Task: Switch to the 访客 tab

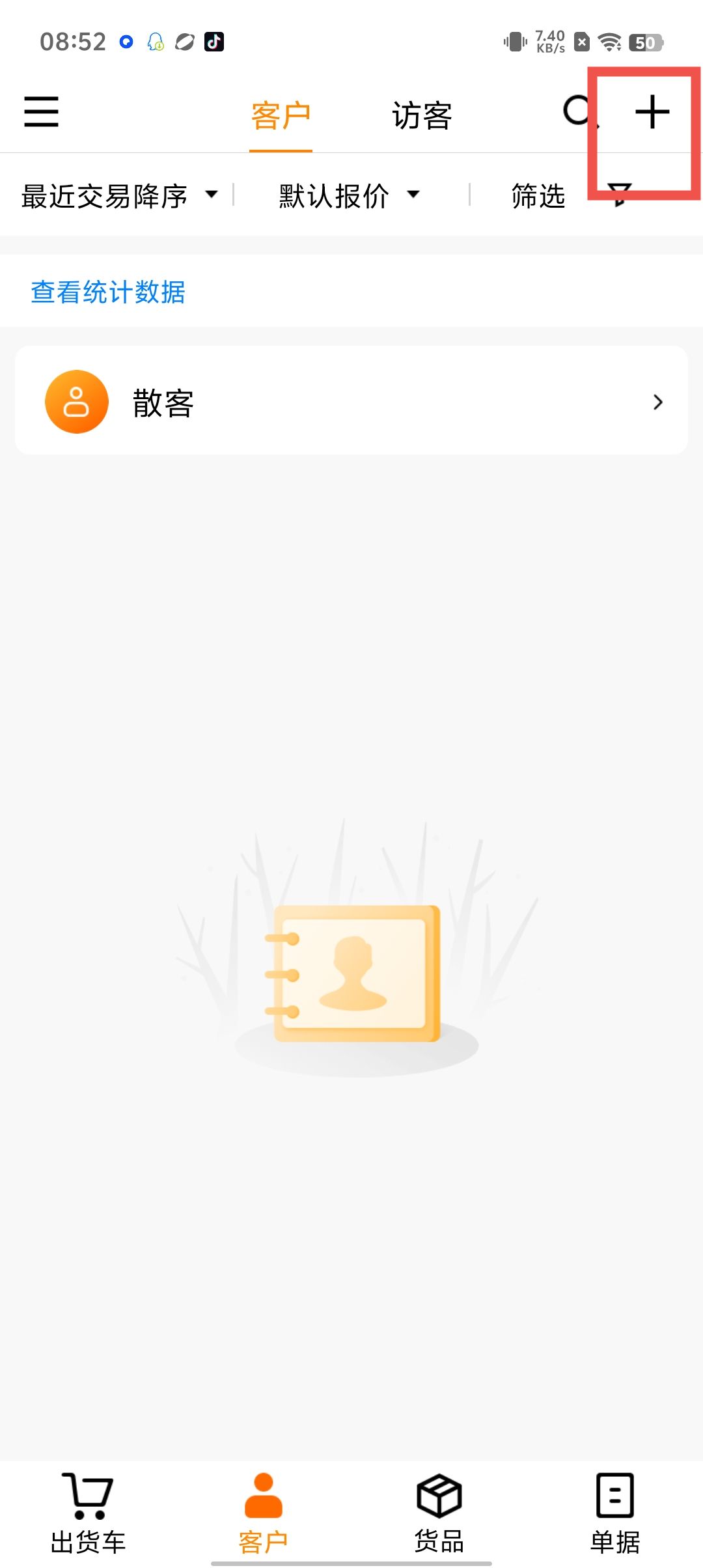Action: pyautogui.click(x=422, y=116)
